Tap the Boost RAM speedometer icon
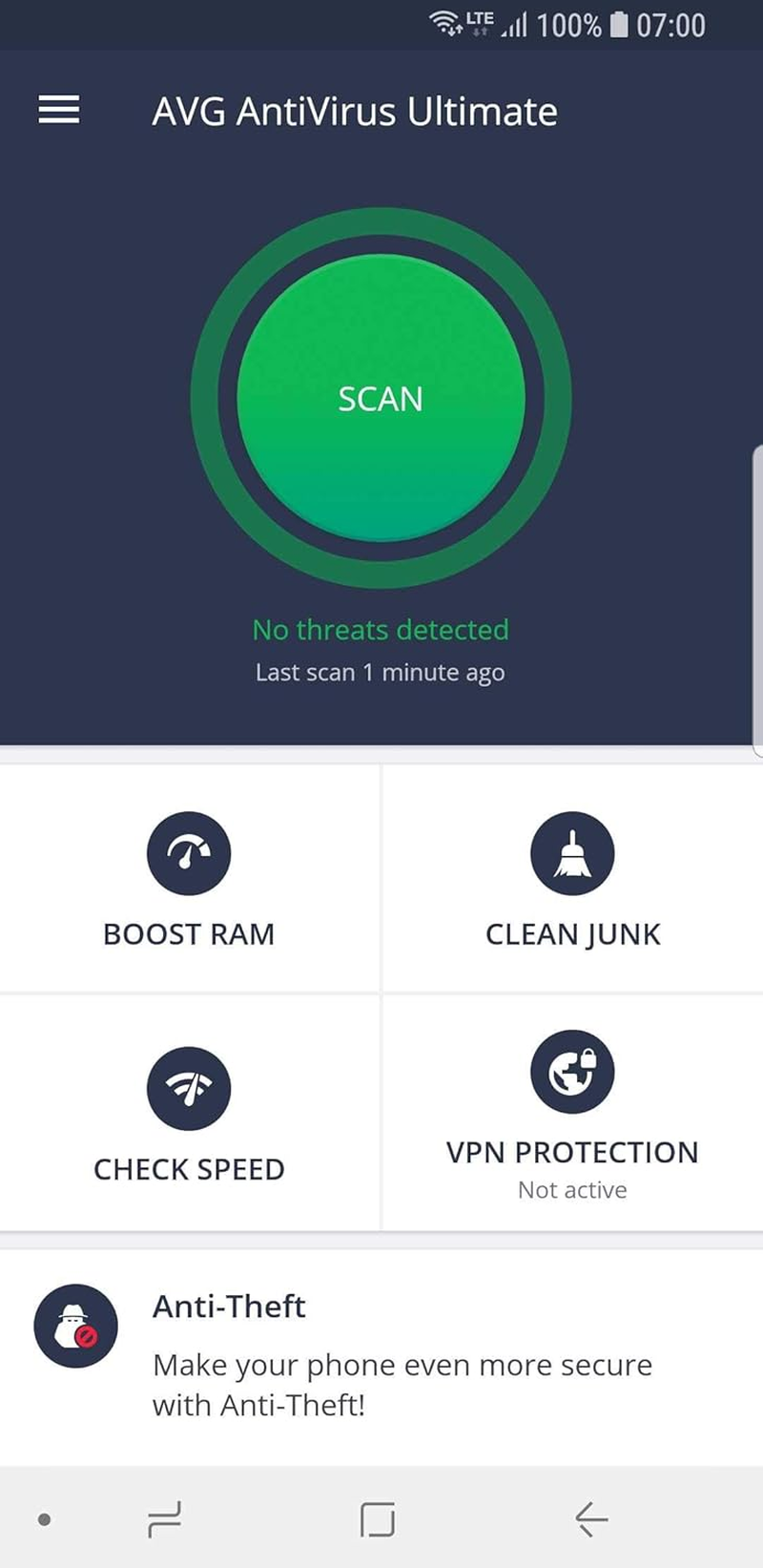 click(x=189, y=852)
